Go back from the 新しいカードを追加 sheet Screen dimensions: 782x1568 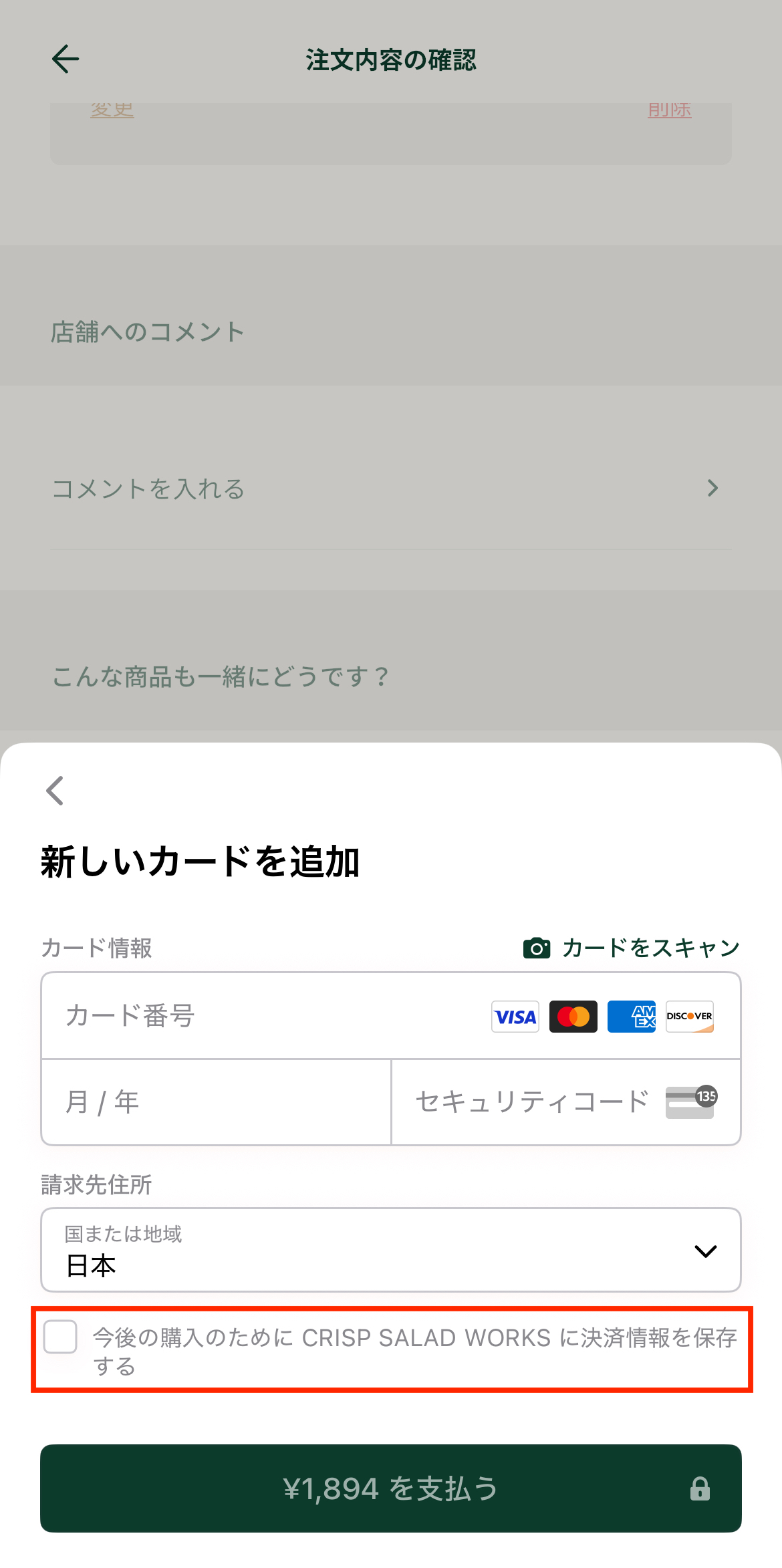[55, 791]
